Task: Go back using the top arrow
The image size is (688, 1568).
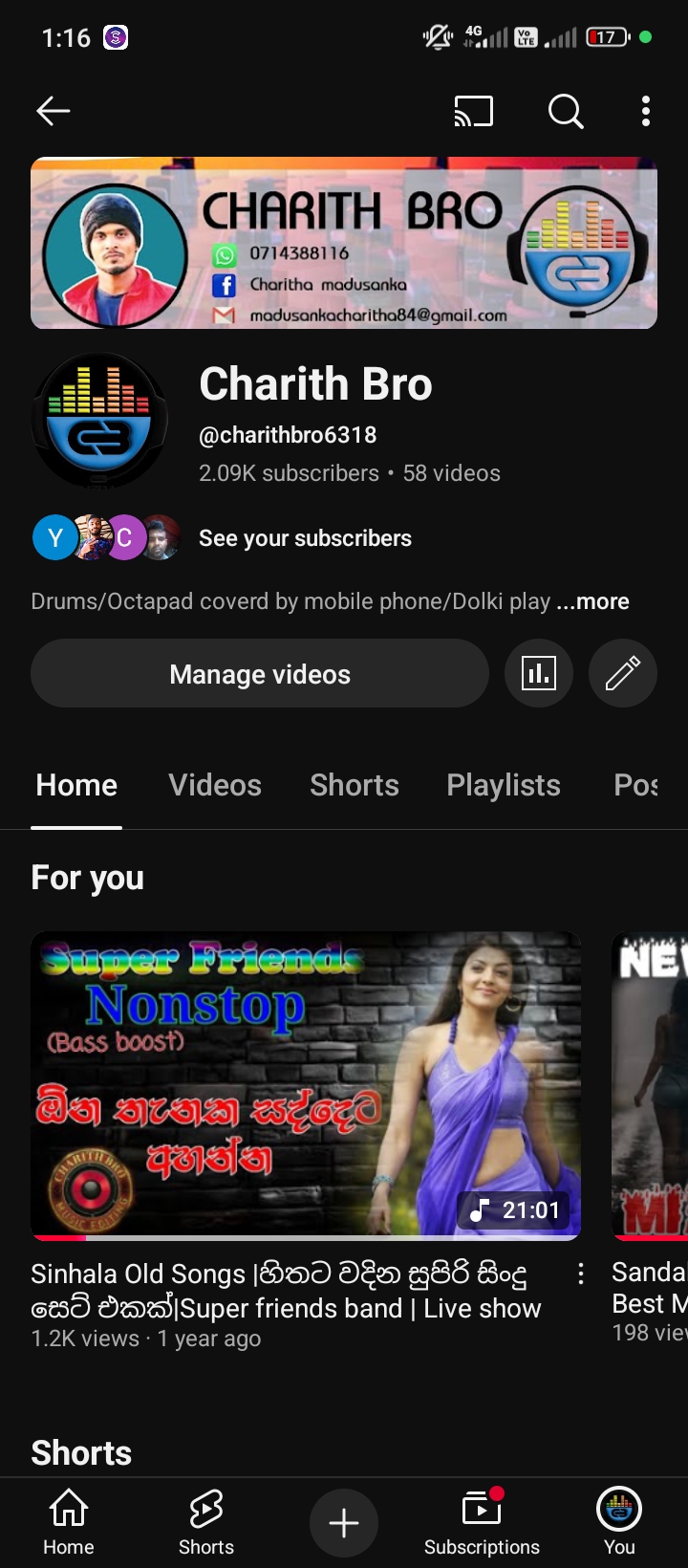Action: (x=54, y=112)
